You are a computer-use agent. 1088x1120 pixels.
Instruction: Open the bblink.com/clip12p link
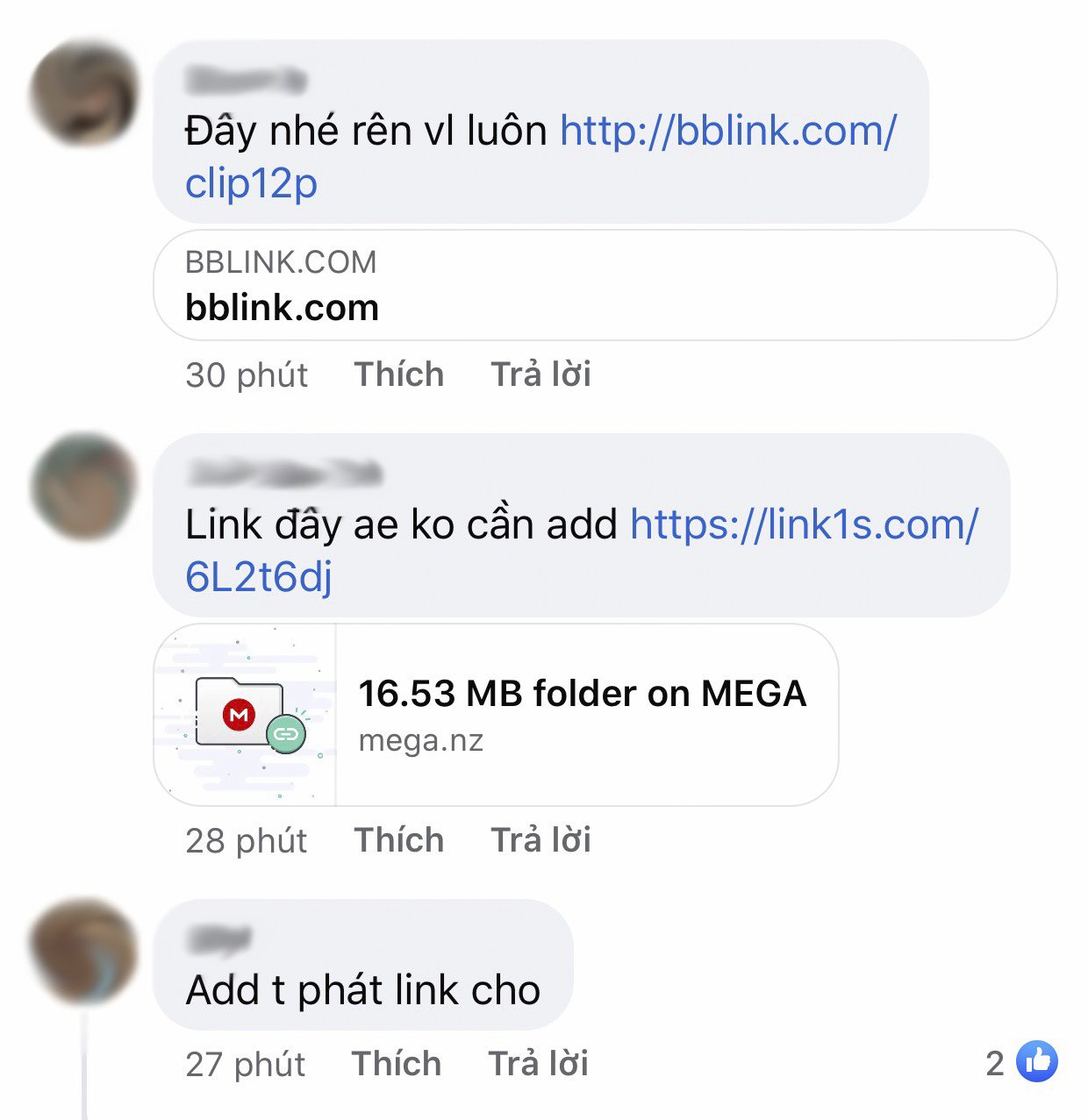point(728,132)
